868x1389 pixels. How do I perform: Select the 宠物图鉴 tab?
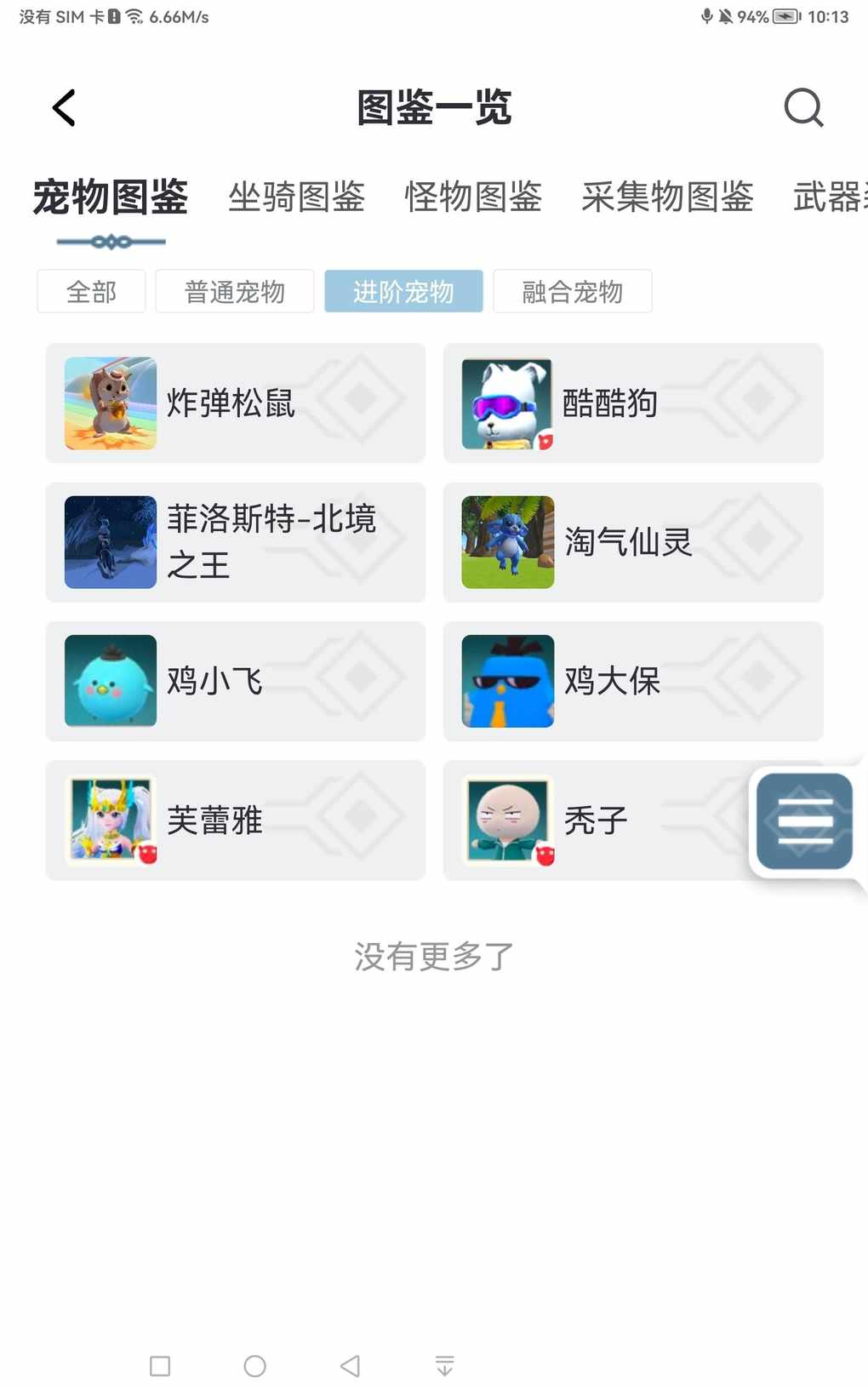pyautogui.click(x=111, y=197)
